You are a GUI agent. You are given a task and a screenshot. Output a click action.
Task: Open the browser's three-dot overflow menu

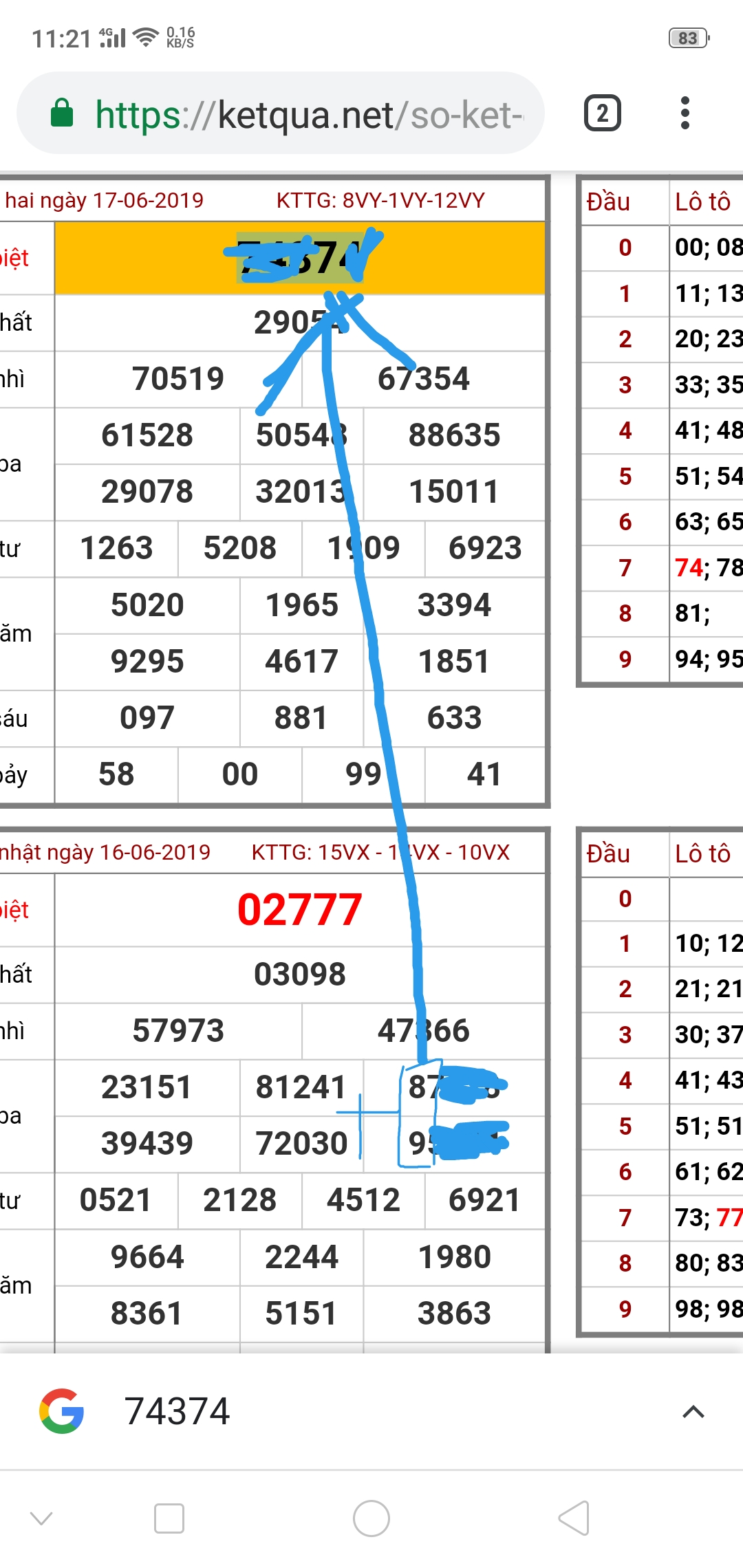[x=685, y=113]
